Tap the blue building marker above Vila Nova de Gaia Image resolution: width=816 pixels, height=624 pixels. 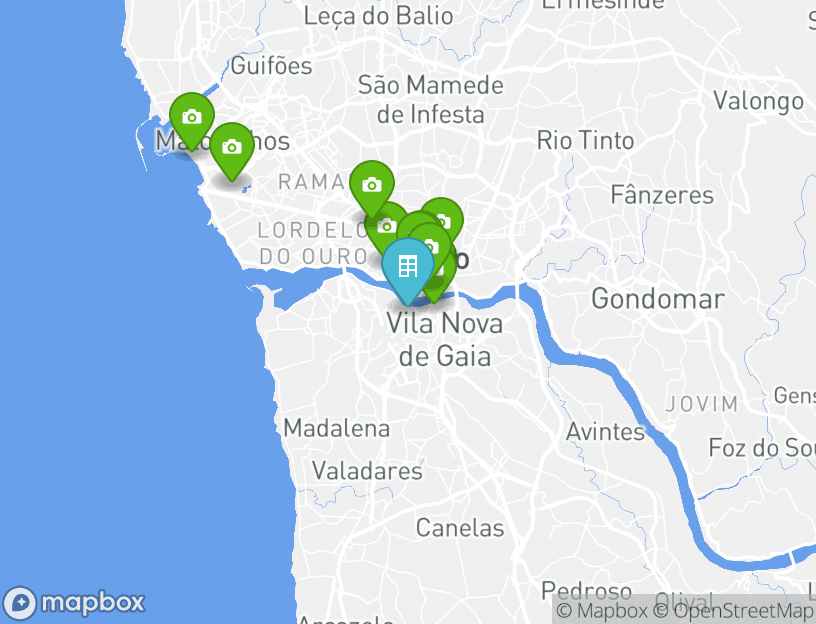(407, 267)
